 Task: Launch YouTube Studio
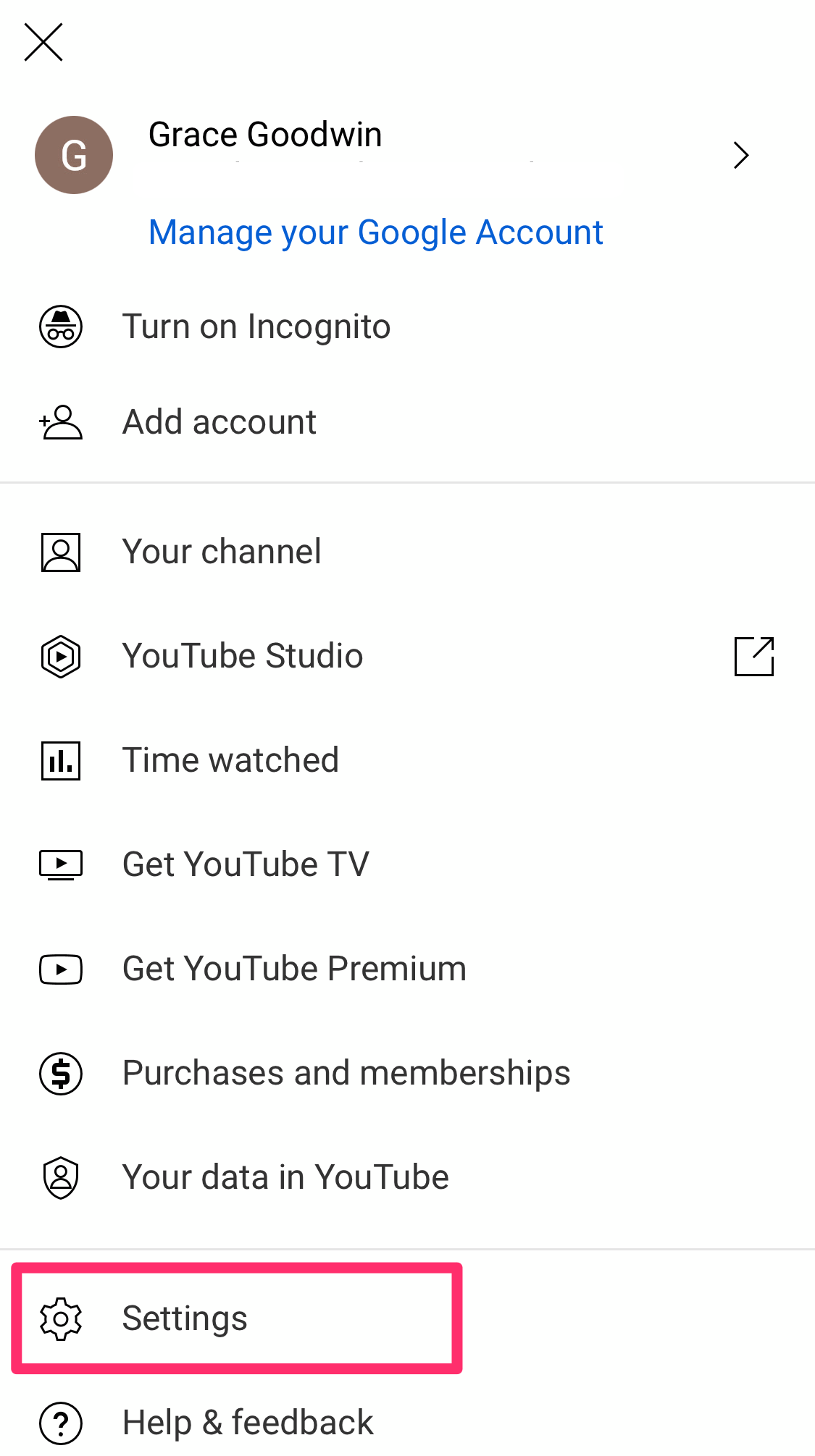pos(407,657)
